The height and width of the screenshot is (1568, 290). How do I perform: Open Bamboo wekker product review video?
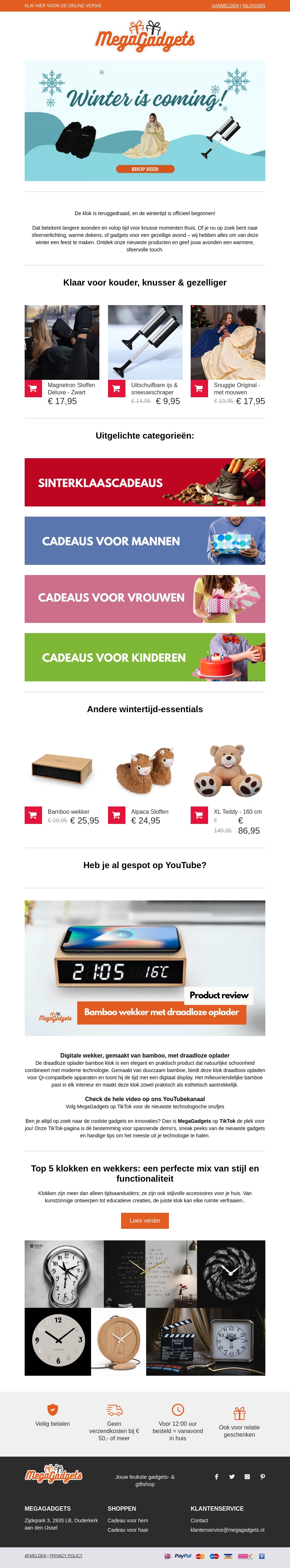click(x=145, y=968)
